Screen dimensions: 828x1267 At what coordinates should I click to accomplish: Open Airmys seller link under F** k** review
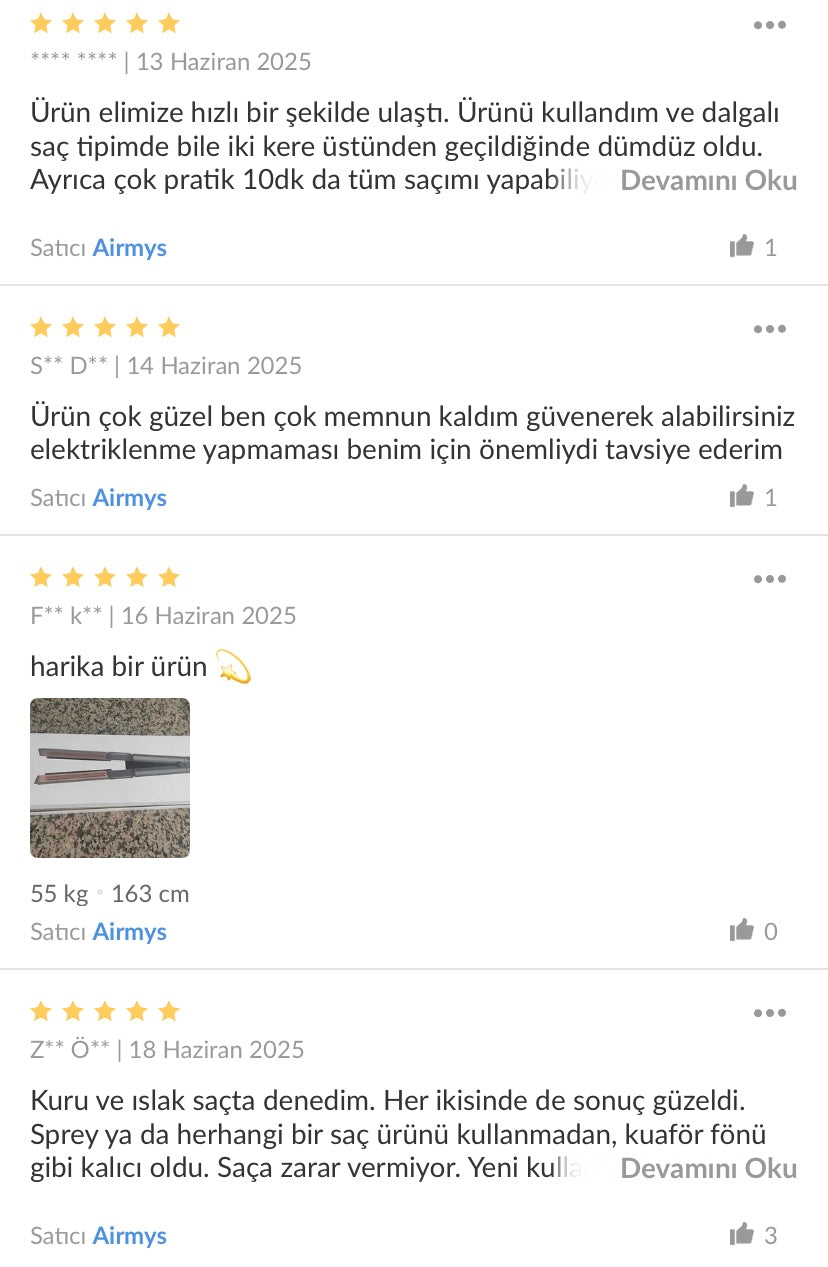pyautogui.click(x=129, y=932)
